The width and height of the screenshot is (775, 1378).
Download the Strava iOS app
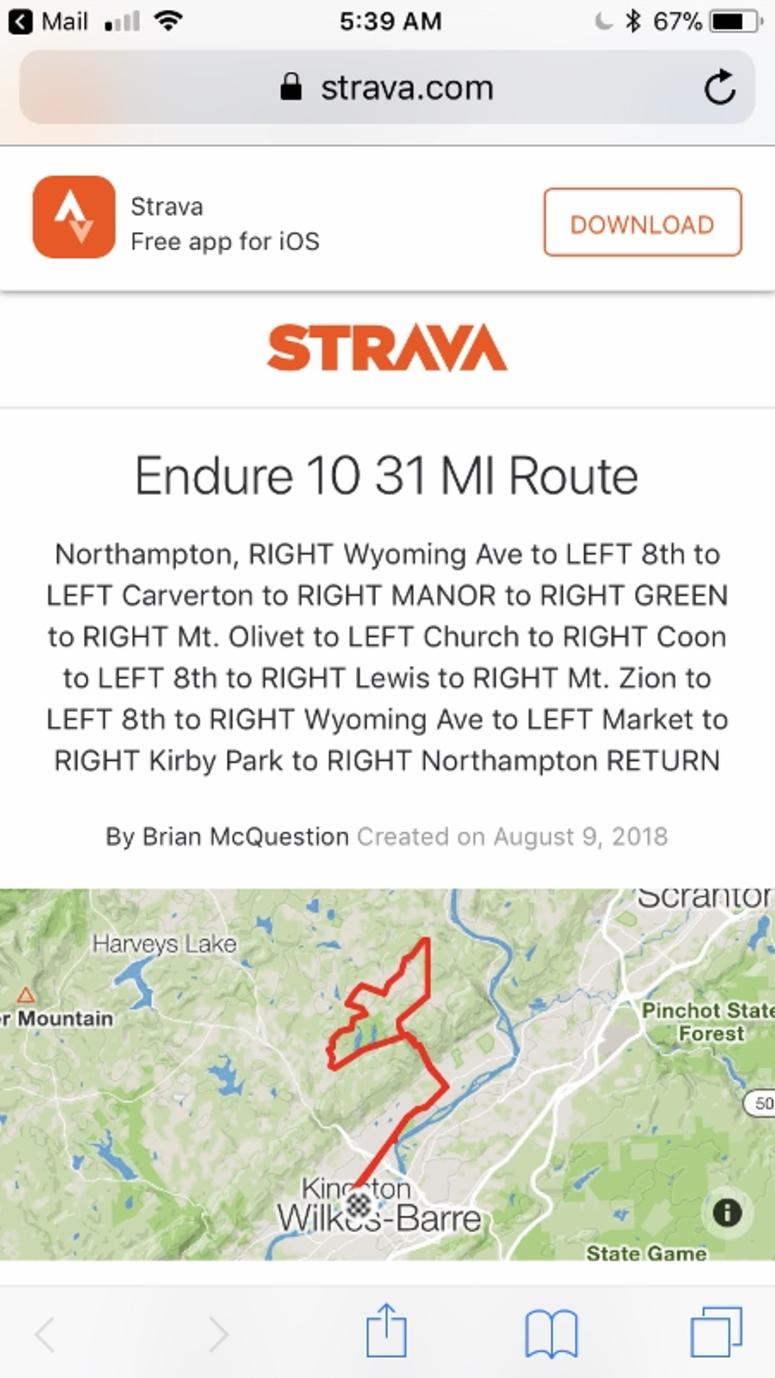[x=642, y=223]
